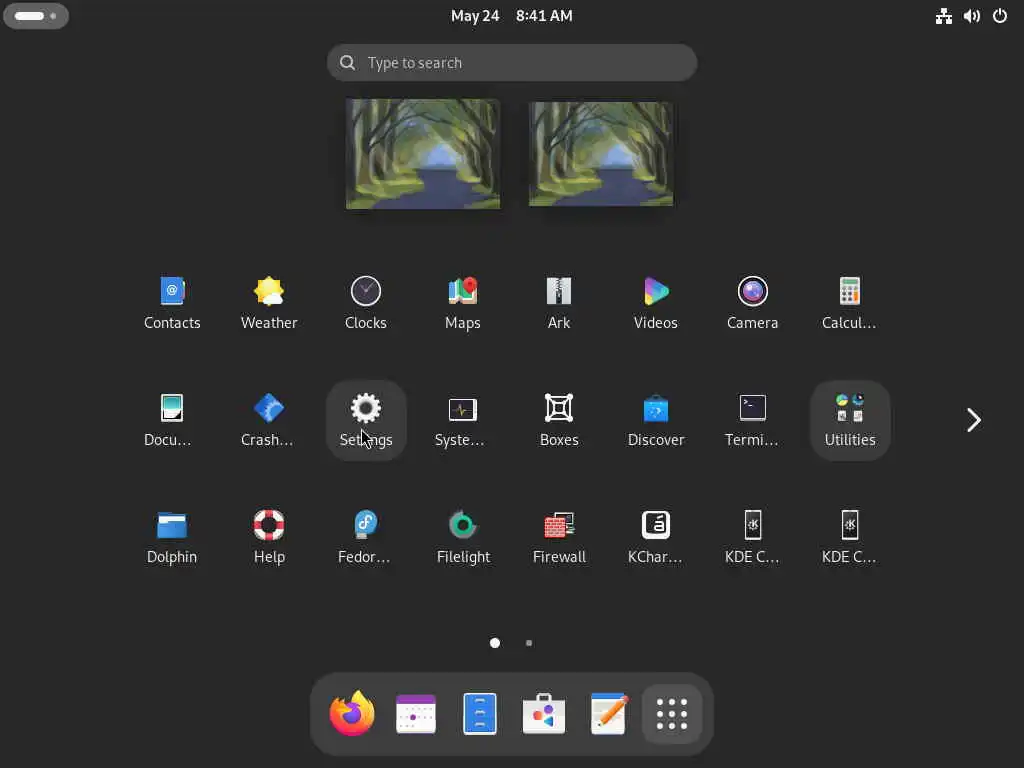Launch Firefox from the dock
Image resolution: width=1024 pixels, height=768 pixels.
coord(352,714)
